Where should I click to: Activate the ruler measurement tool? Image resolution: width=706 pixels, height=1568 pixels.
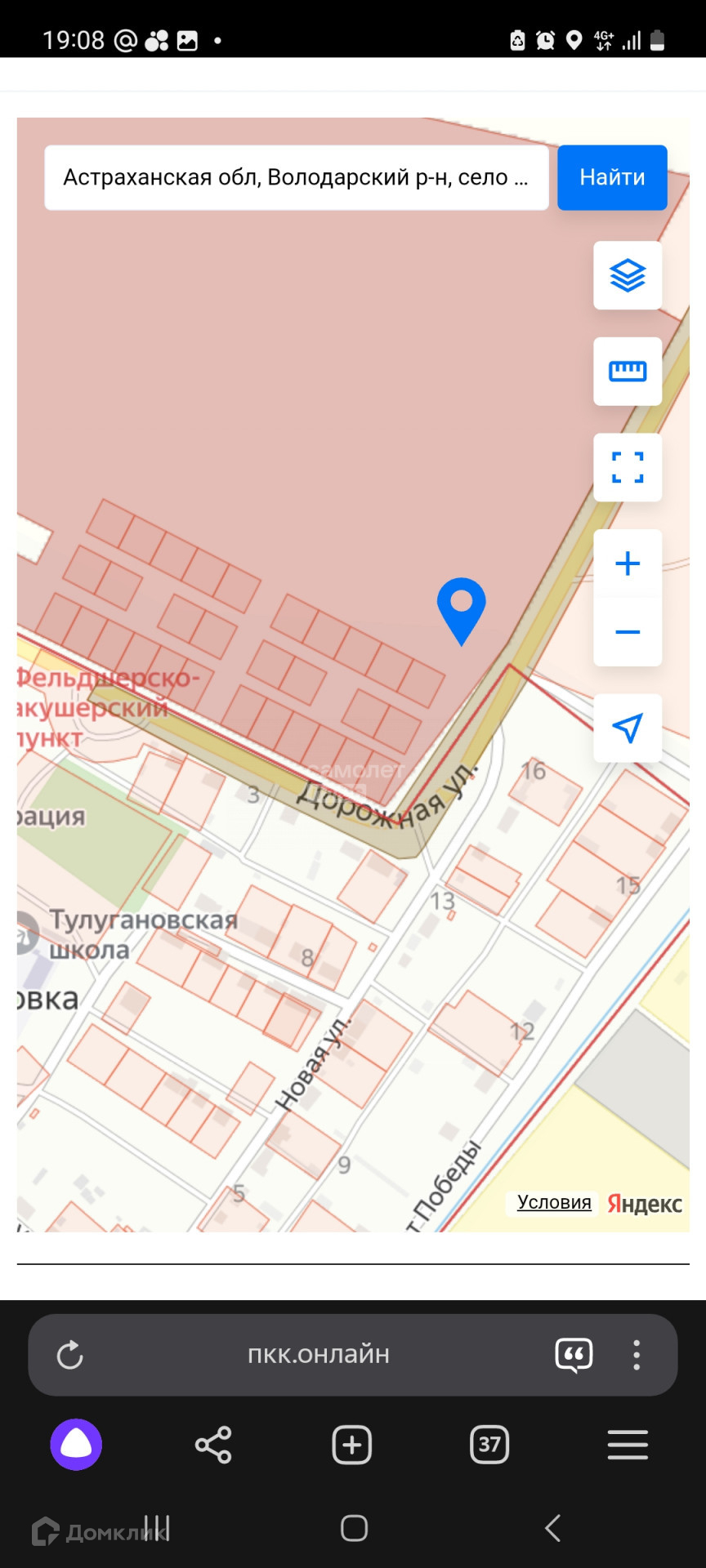pyautogui.click(x=628, y=372)
